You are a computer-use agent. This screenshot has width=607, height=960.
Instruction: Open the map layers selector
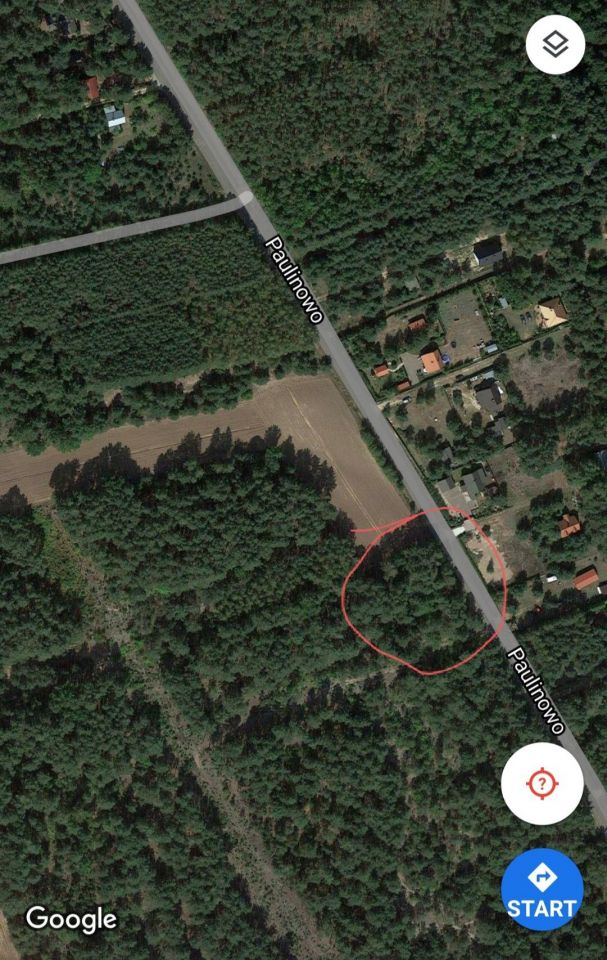point(555,45)
